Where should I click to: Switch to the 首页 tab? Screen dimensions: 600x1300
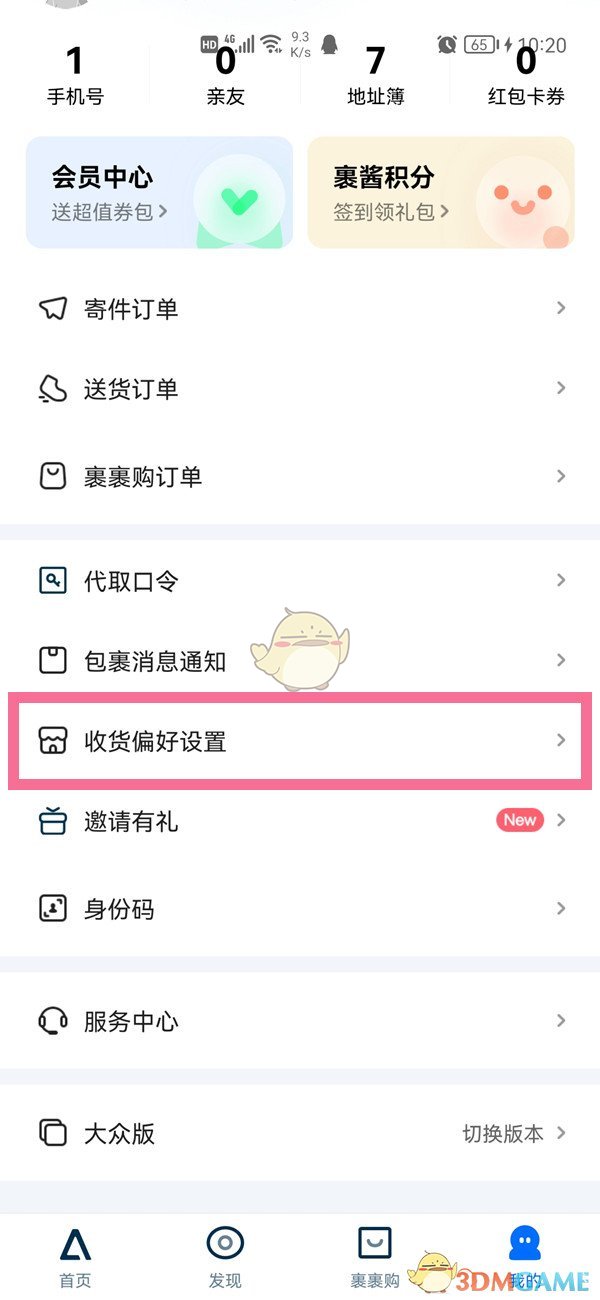tap(75, 1256)
